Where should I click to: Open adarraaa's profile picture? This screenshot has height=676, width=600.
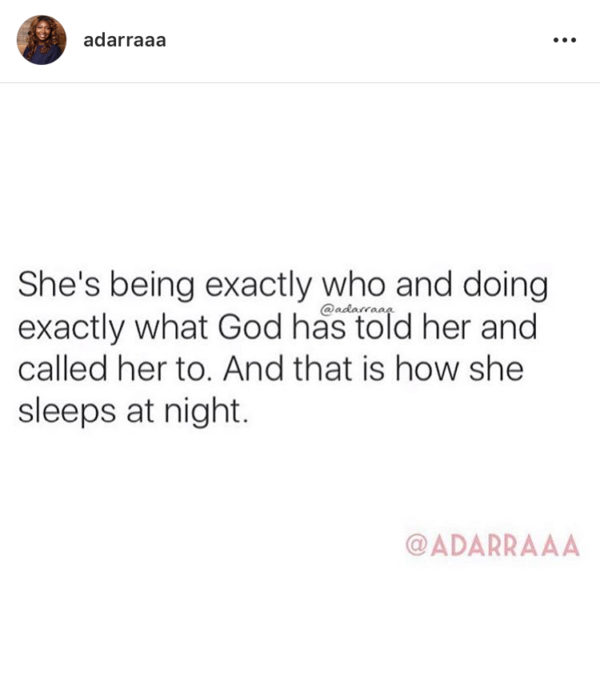click(41, 40)
